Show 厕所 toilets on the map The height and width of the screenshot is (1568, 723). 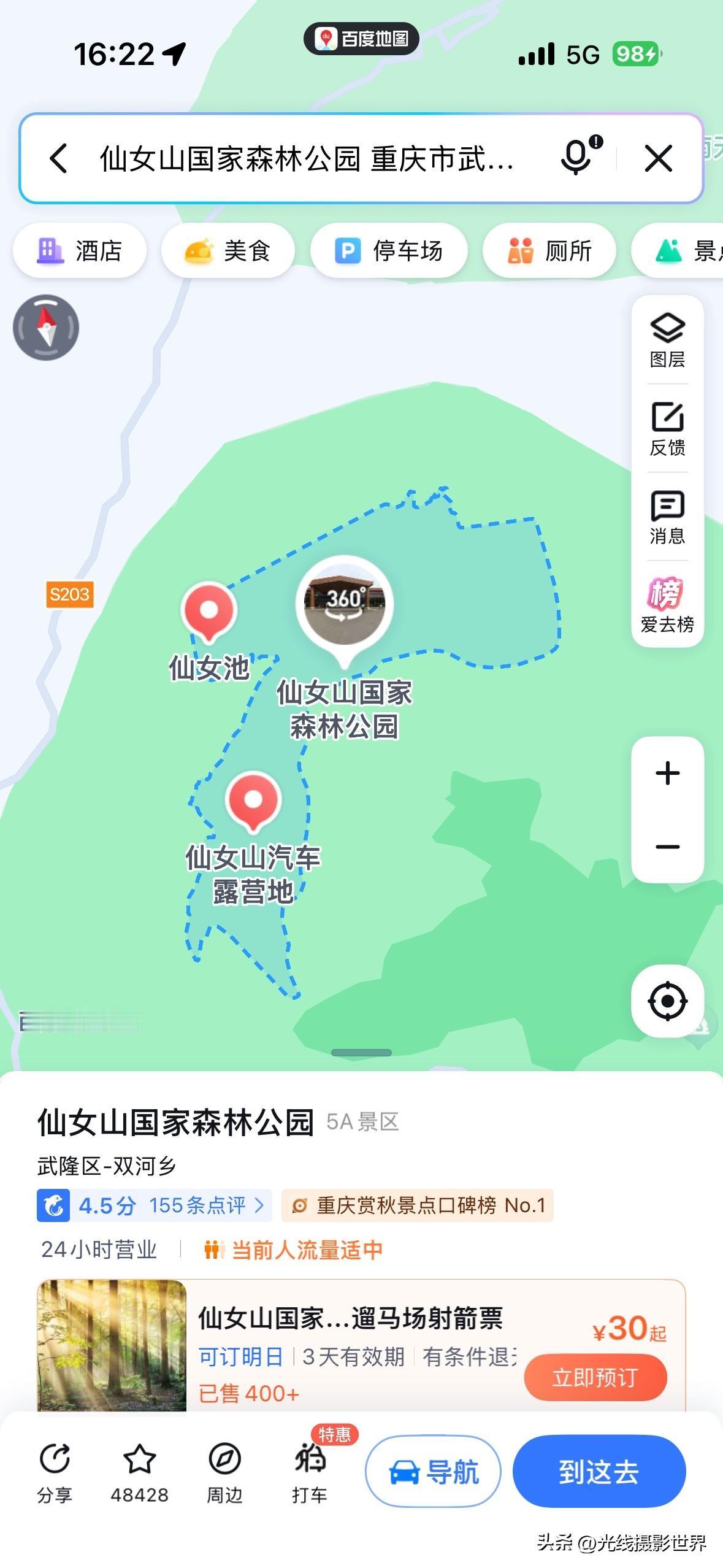pyautogui.click(x=549, y=250)
